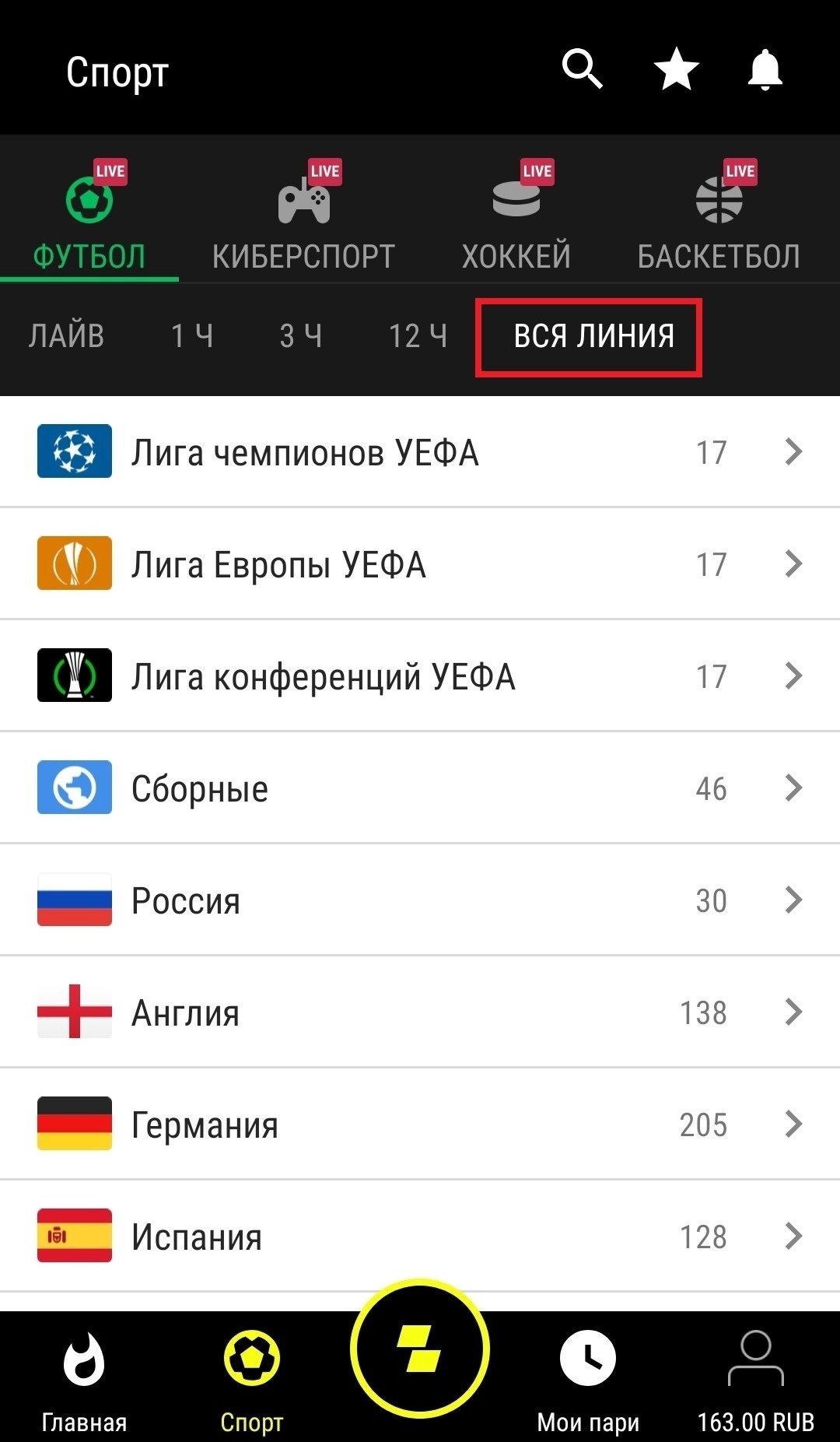Screen dimensions: 840x1442
Task: Show Лайв matches filter
Action: [66, 336]
